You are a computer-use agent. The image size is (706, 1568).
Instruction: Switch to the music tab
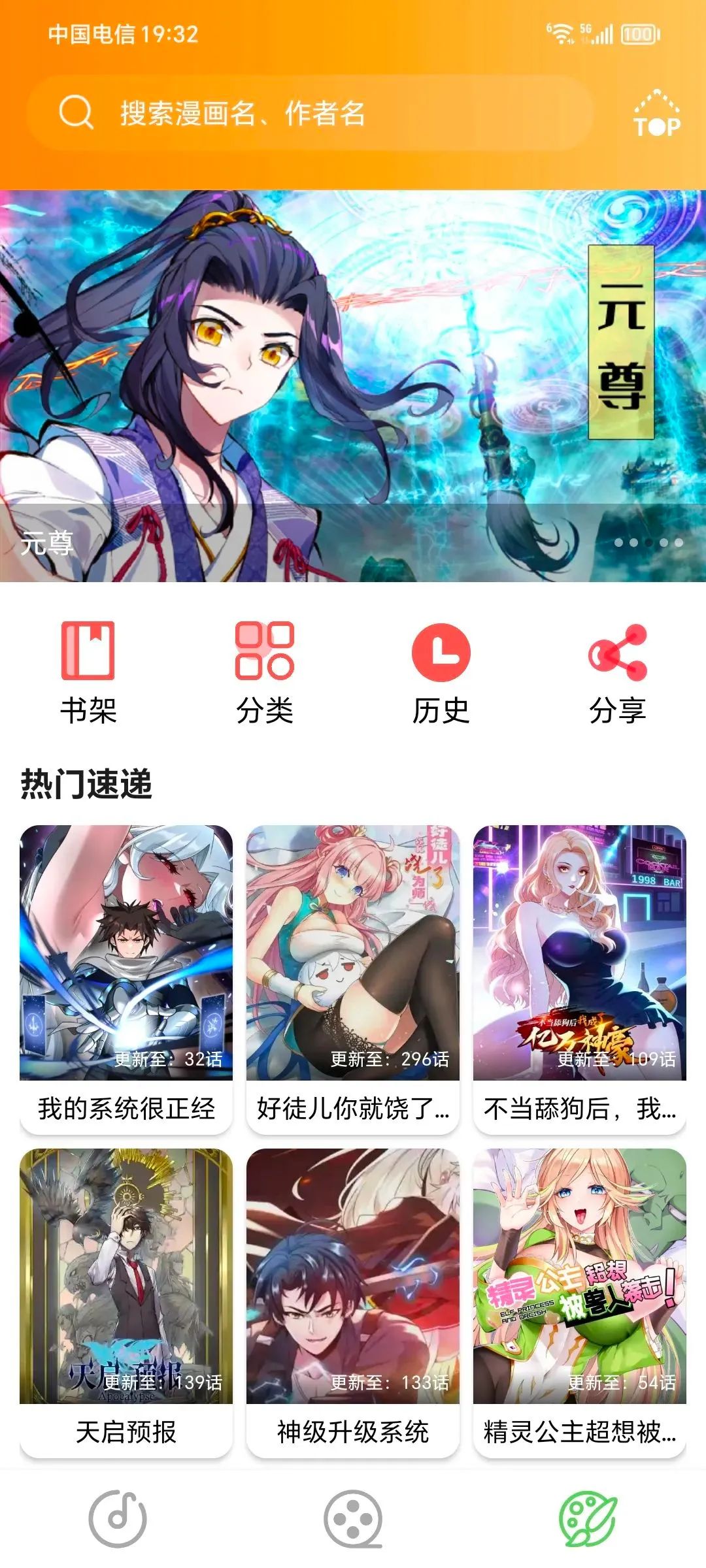[x=118, y=1518]
